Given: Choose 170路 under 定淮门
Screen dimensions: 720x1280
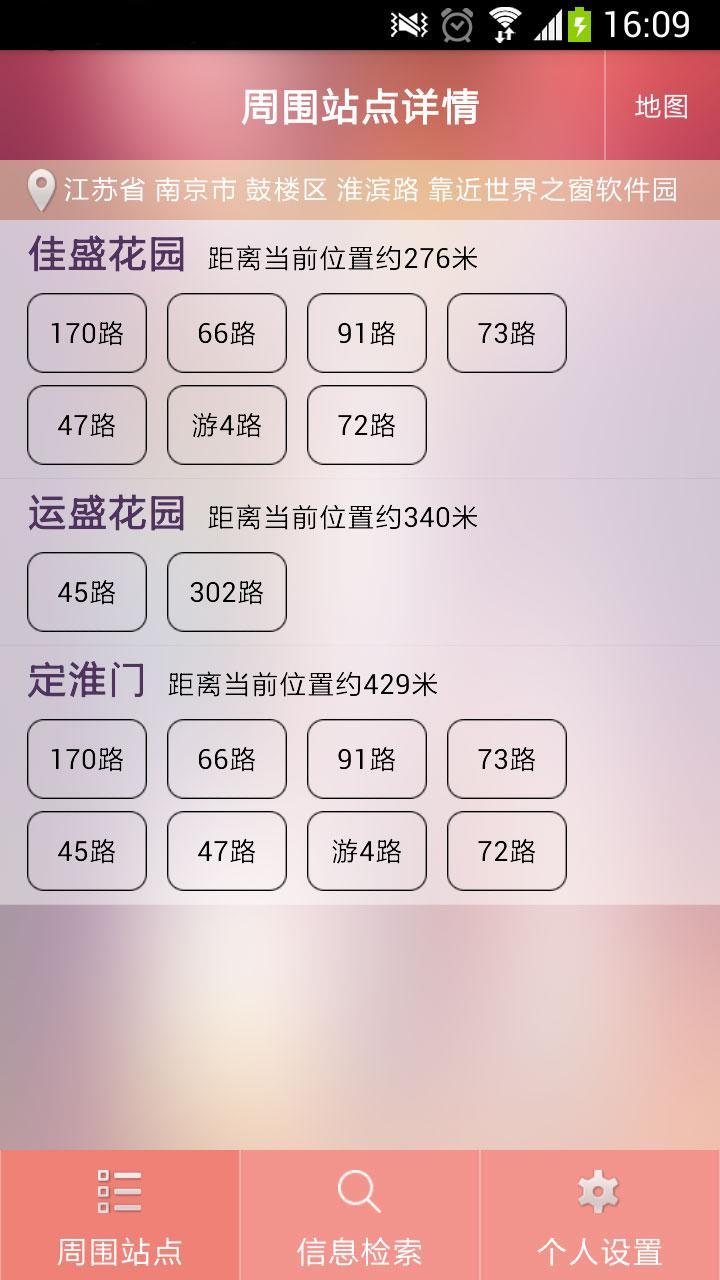Looking at the screenshot, I should [x=87, y=759].
